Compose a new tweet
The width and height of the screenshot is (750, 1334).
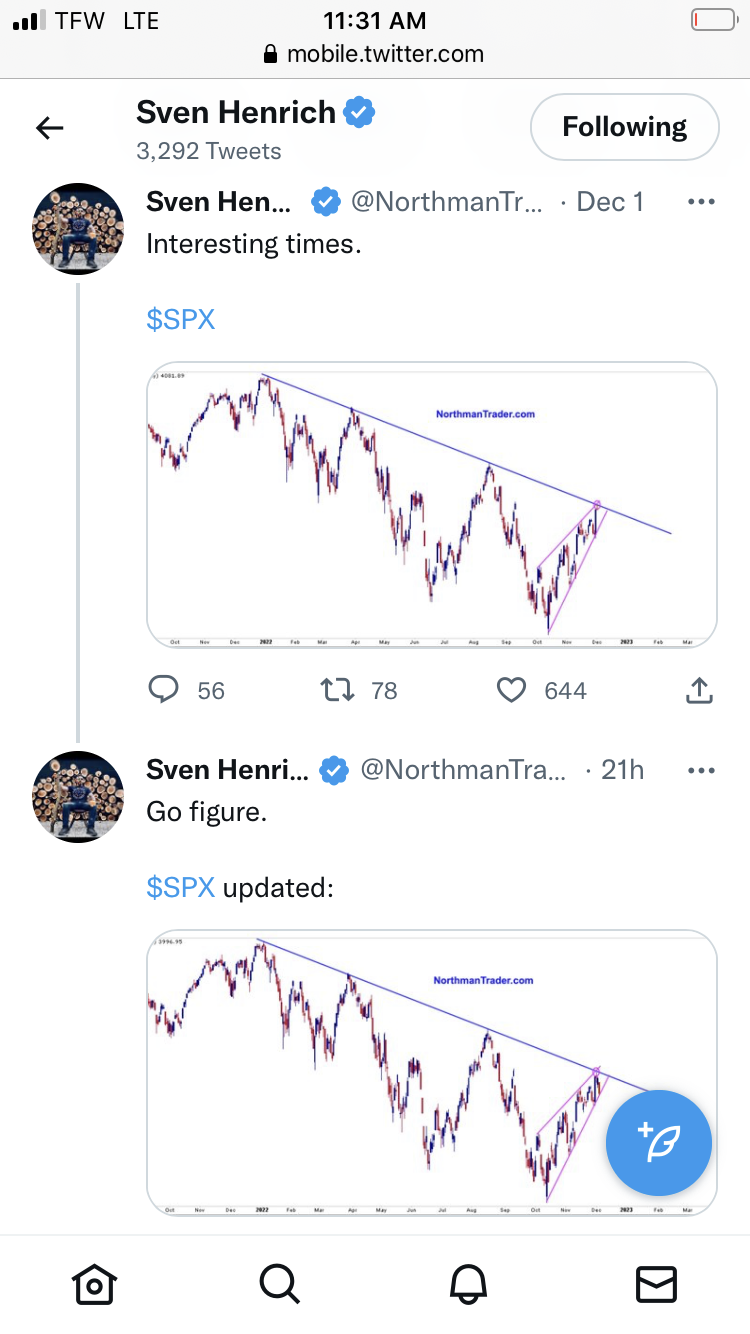659,1143
